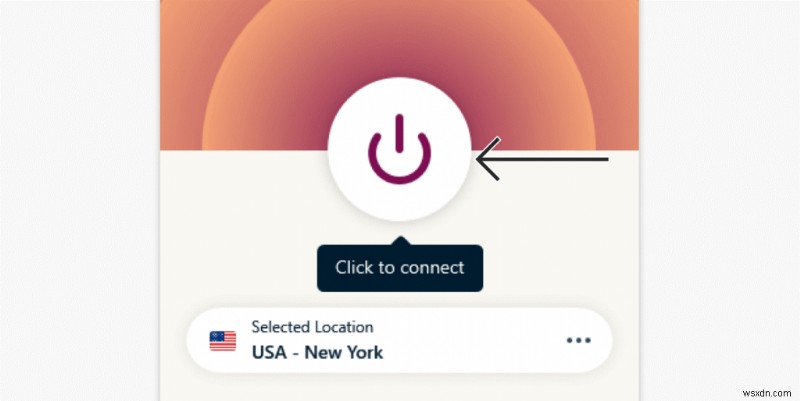Open the three-dot location options menu
Viewport: 800px width, 401px height.
tap(578, 340)
